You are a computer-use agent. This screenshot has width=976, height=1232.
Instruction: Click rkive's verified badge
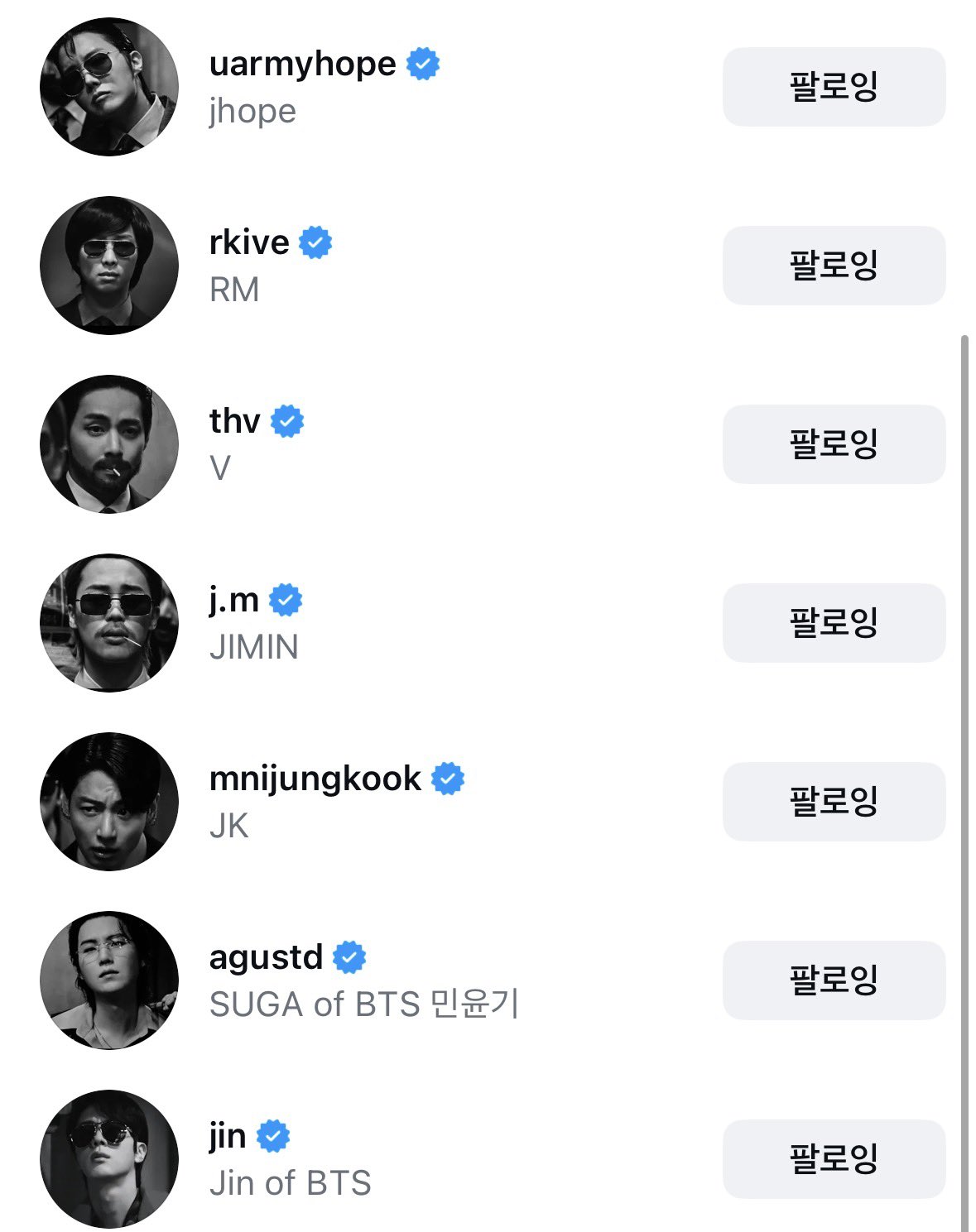314,242
